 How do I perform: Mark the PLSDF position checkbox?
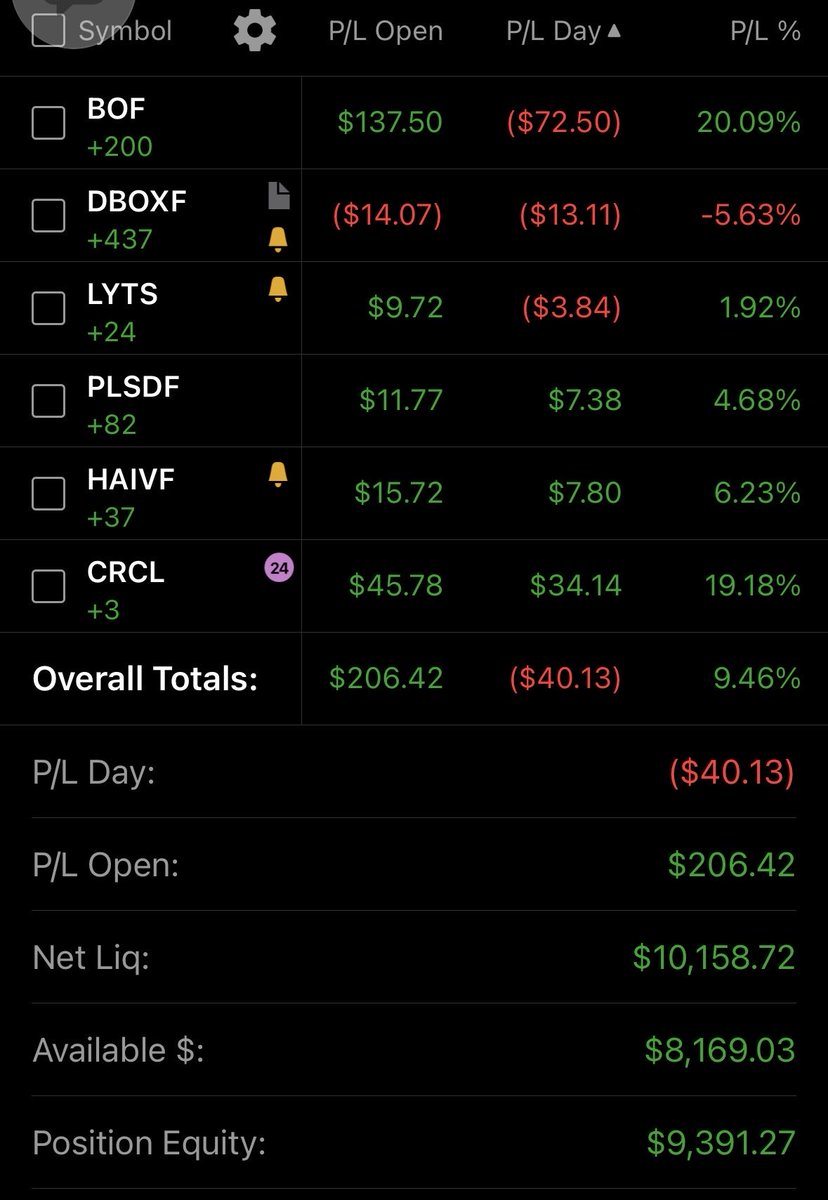(48, 400)
